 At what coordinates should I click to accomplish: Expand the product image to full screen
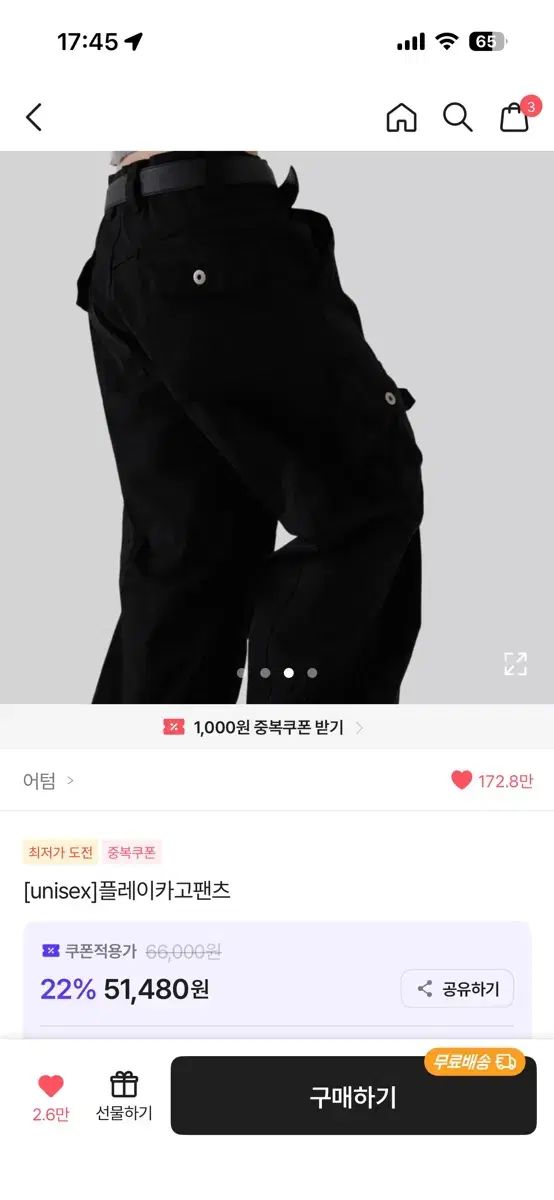pyautogui.click(x=515, y=663)
